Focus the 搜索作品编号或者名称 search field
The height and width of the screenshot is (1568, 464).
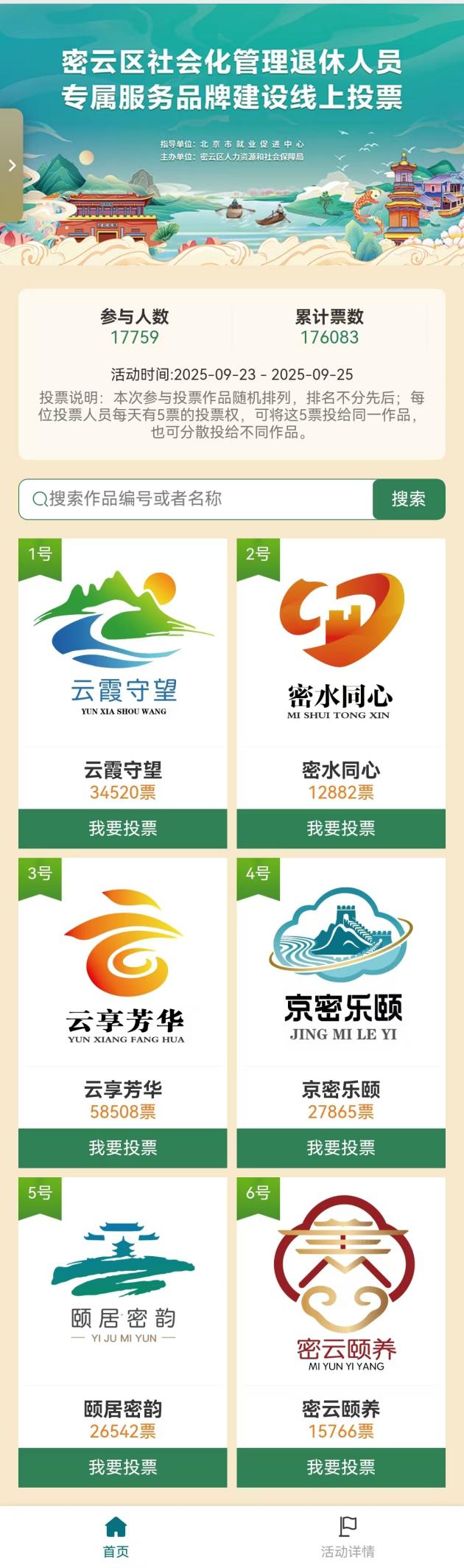pyautogui.click(x=199, y=499)
